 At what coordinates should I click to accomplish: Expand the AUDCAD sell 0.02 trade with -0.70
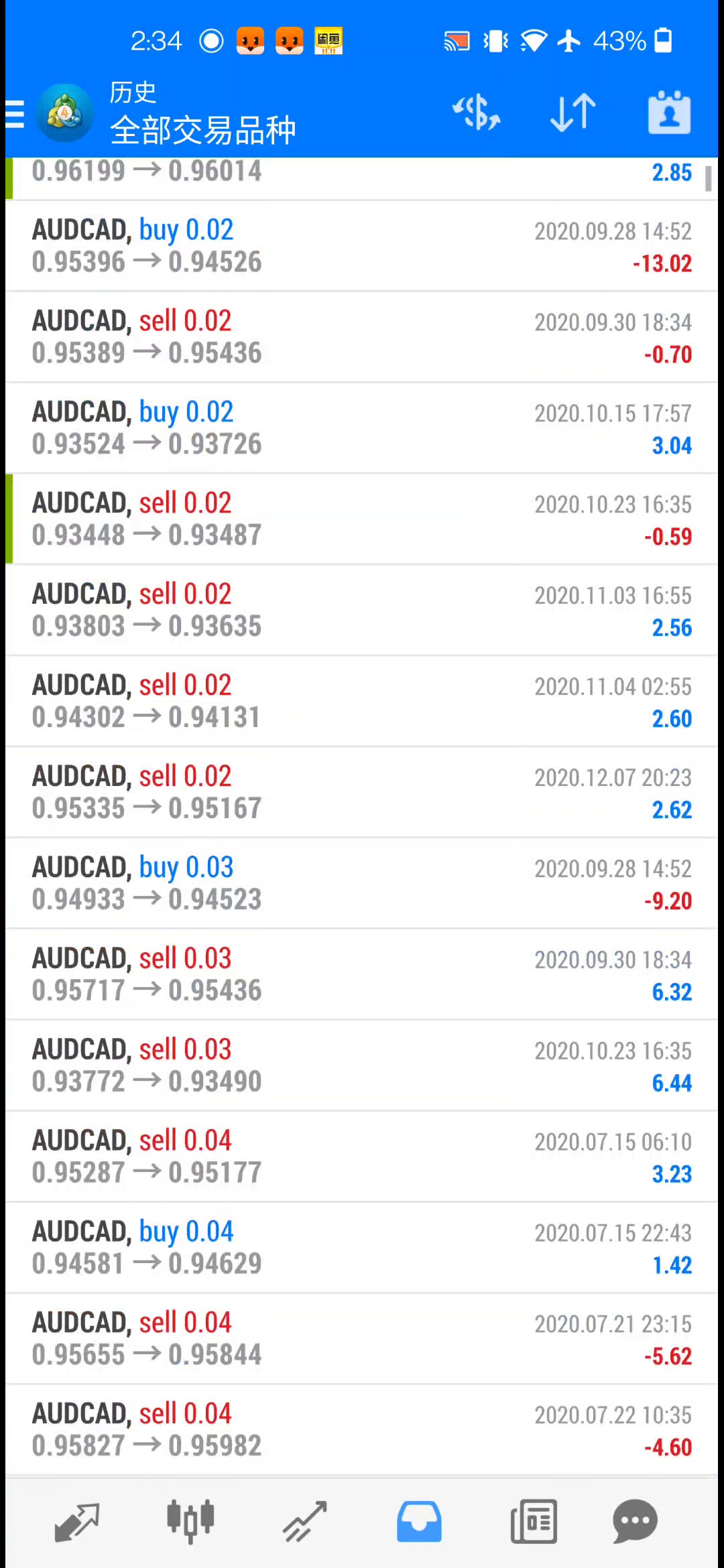point(362,337)
